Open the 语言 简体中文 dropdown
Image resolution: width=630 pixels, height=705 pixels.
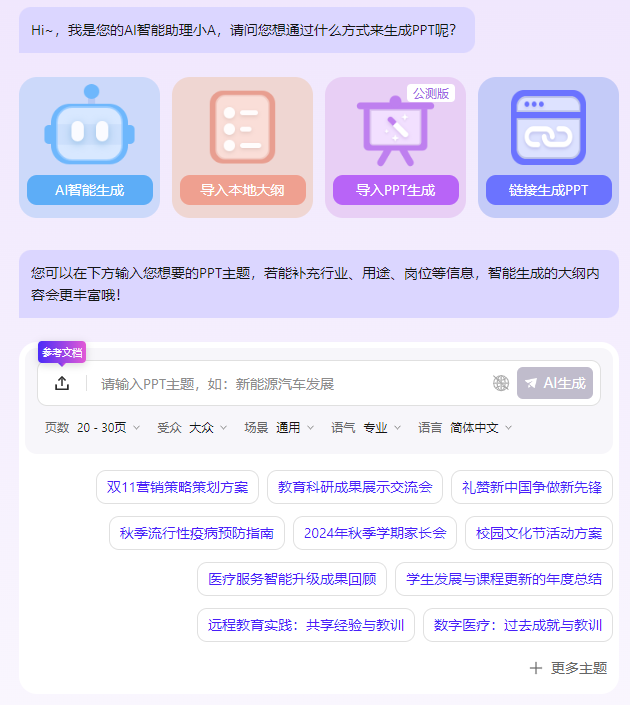click(479, 427)
